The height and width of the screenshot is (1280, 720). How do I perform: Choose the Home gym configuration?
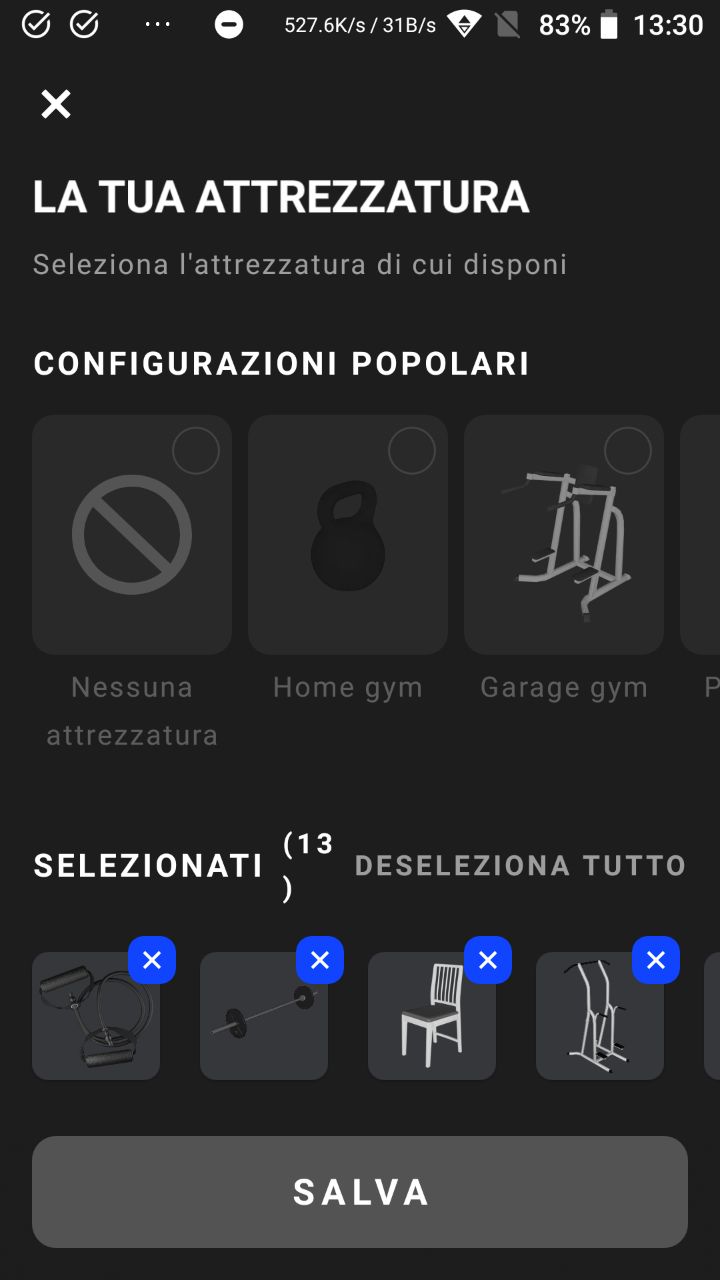(348, 535)
